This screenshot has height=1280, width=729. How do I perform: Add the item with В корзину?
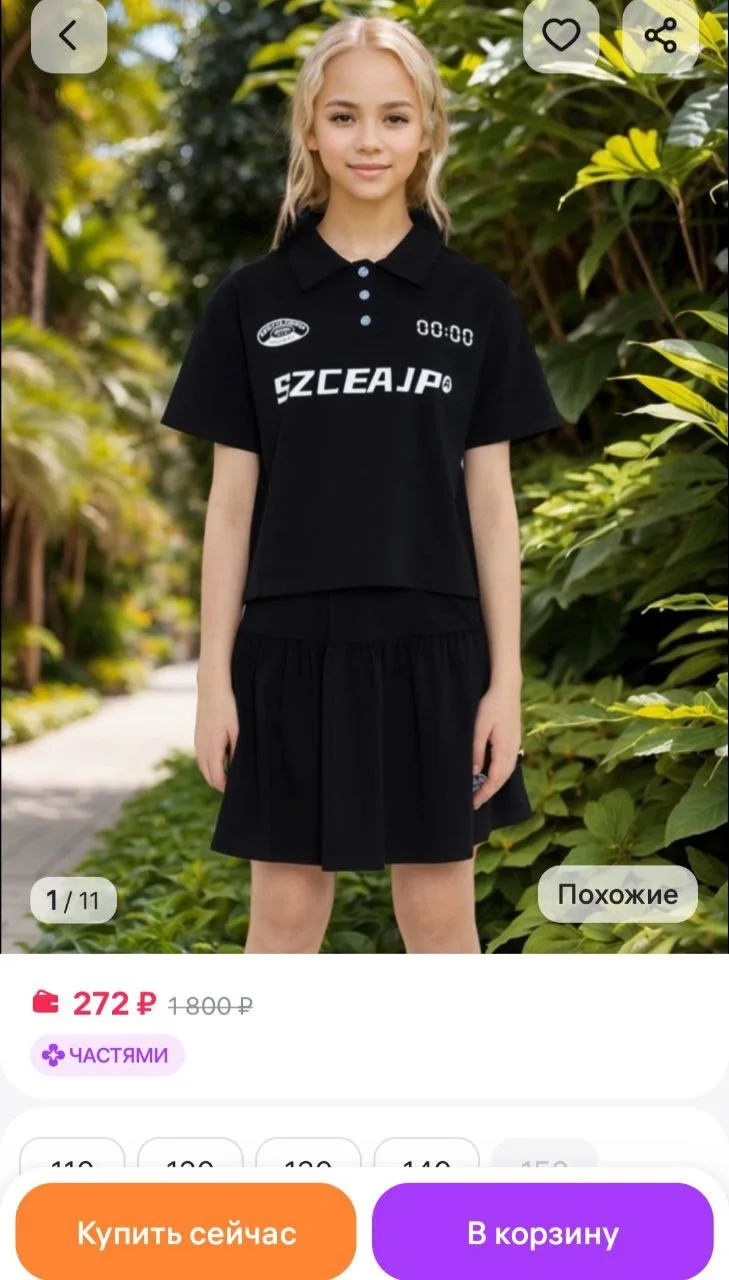point(542,1232)
